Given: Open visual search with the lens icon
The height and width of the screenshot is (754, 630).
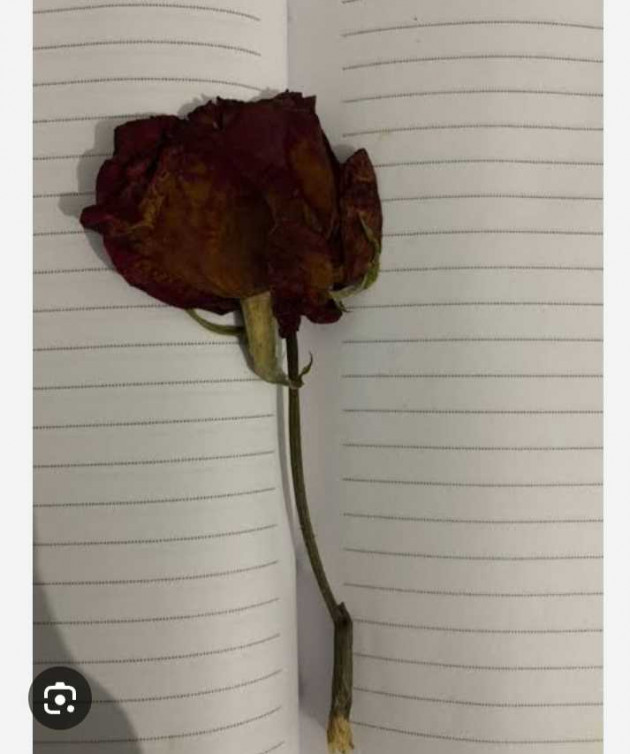Looking at the screenshot, I should pyautogui.click(x=60, y=698).
